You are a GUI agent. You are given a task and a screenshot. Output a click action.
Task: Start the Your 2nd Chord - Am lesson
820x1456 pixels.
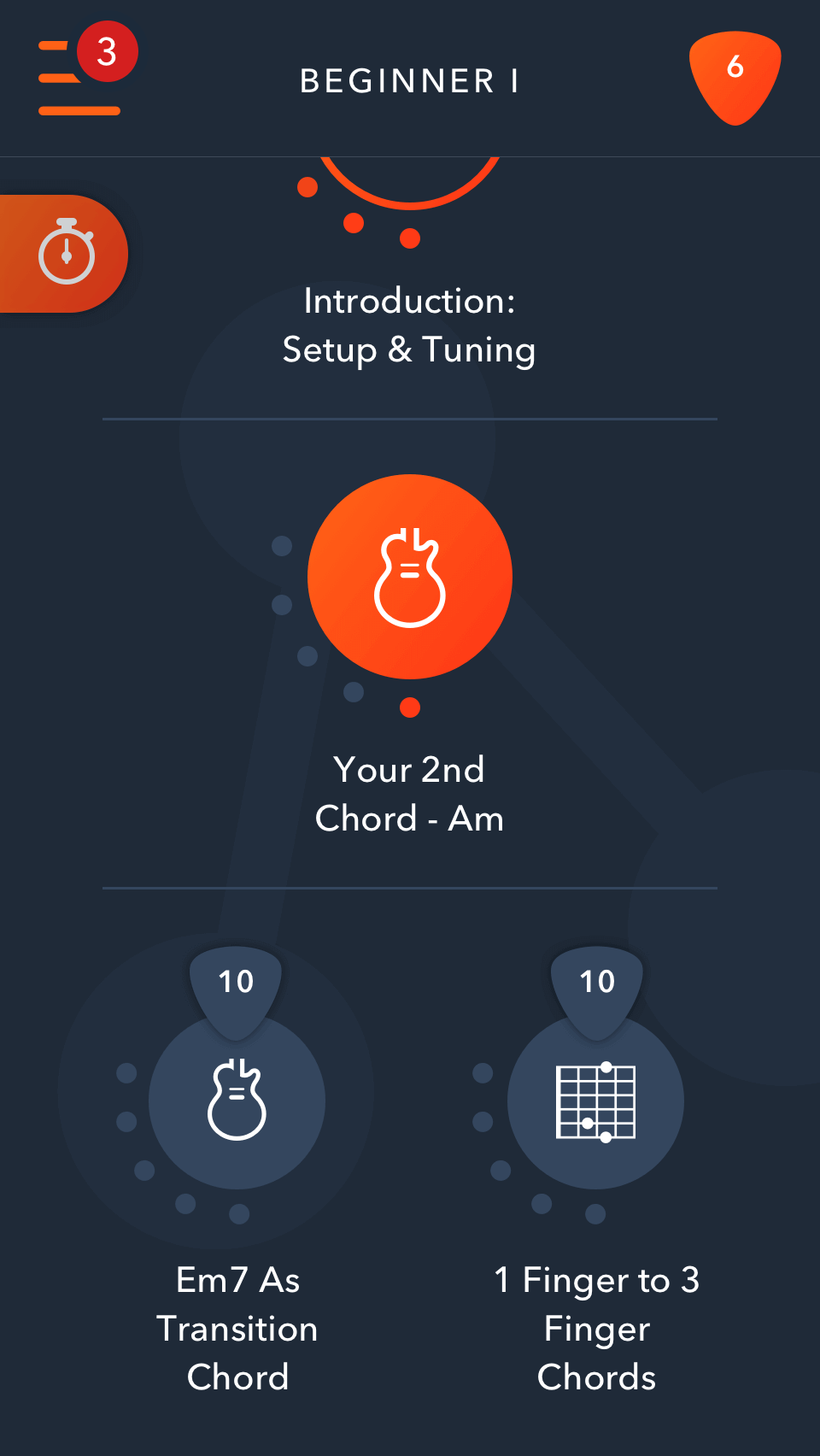click(x=410, y=577)
